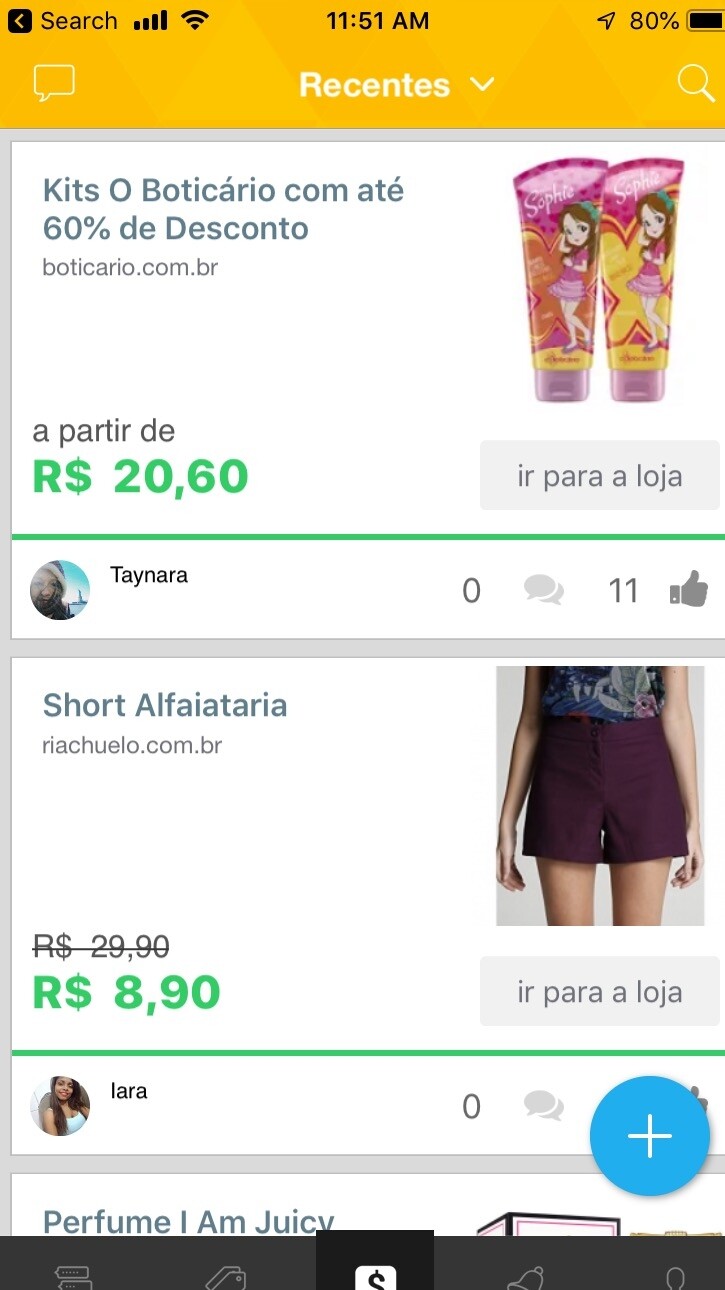View Taynara's profile picture
This screenshot has height=1290, width=725.
[60, 590]
